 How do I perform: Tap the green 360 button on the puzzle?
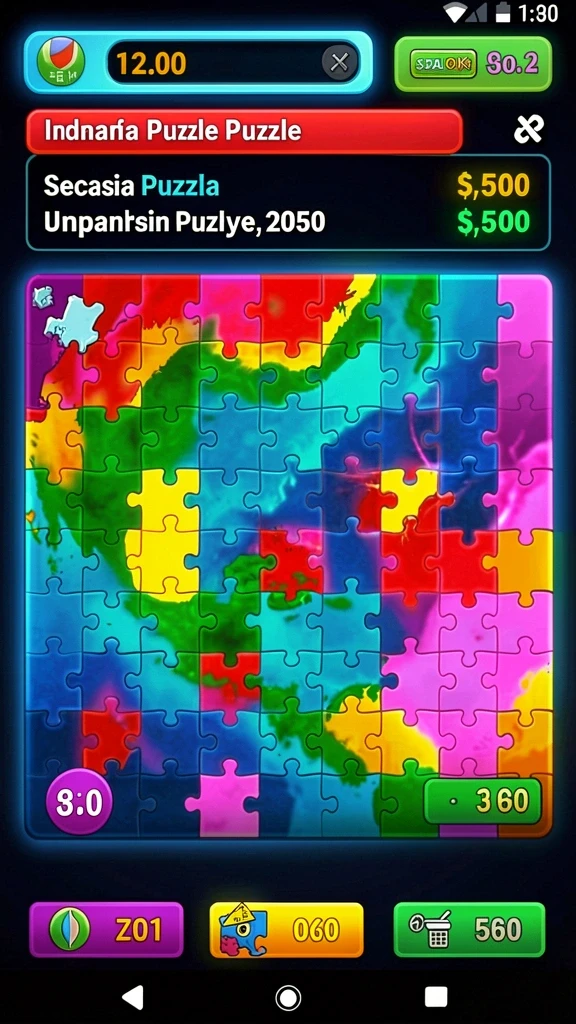483,801
